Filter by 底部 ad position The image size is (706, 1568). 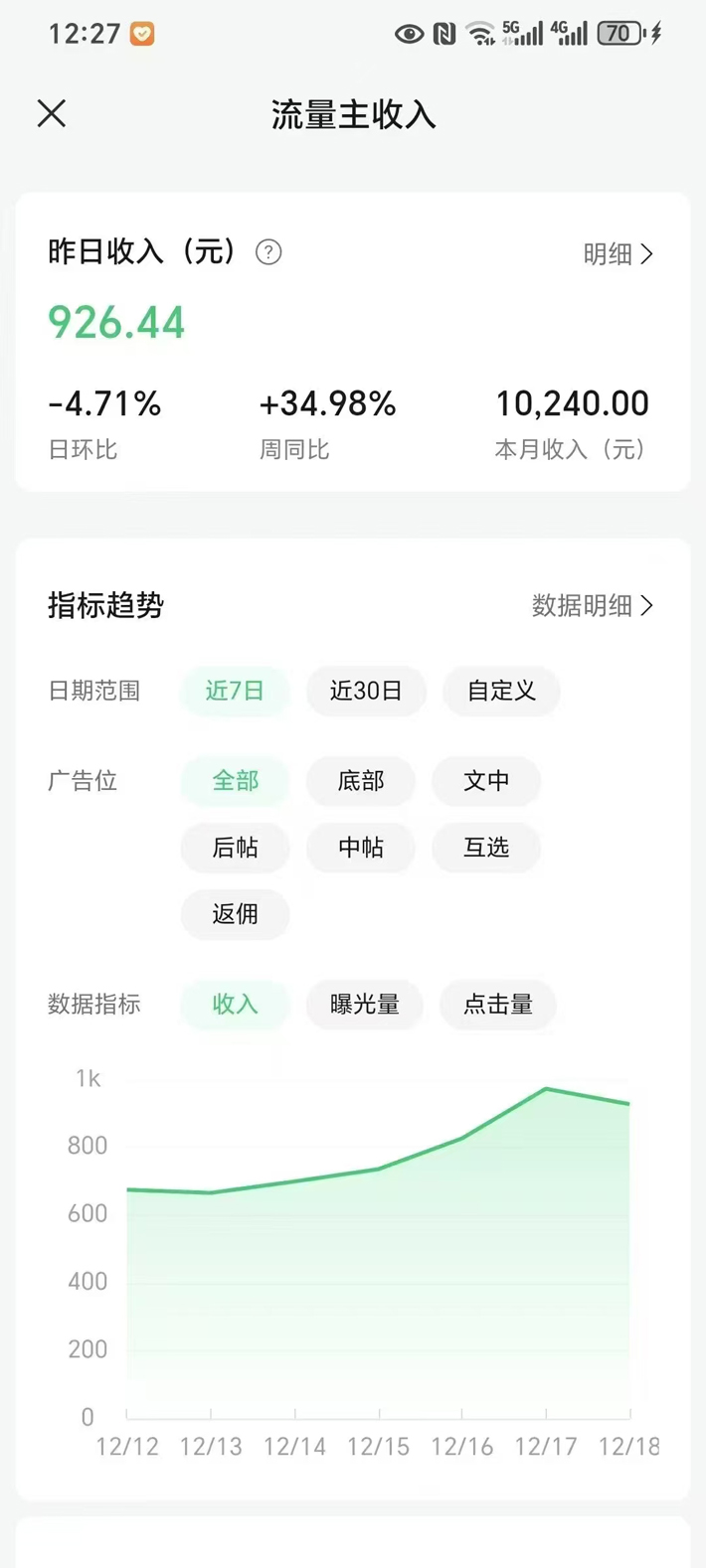pos(360,781)
